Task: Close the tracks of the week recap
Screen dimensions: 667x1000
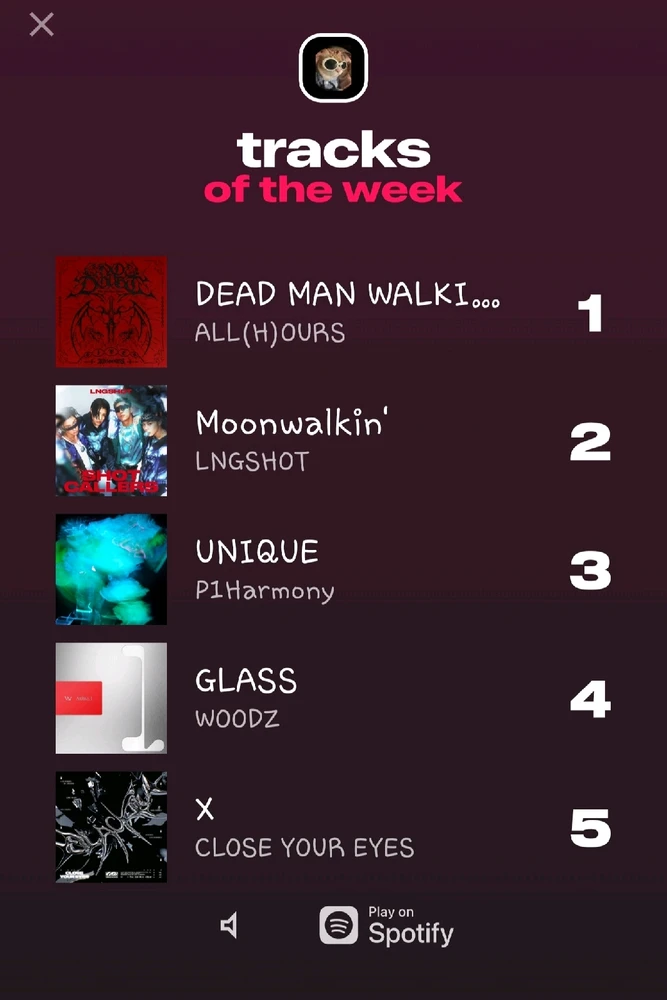Action: pyautogui.click(x=41, y=24)
